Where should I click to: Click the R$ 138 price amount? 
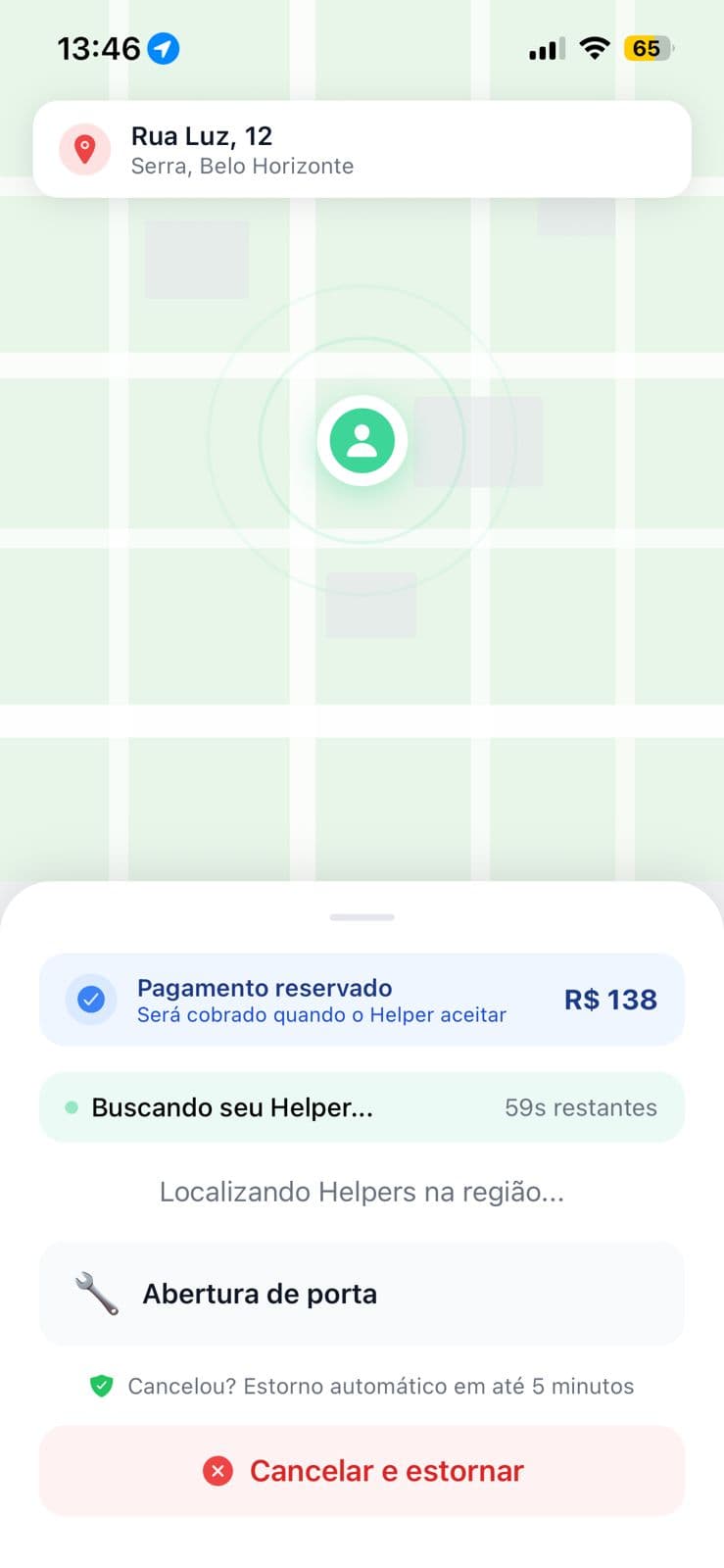(x=609, y=1000)
